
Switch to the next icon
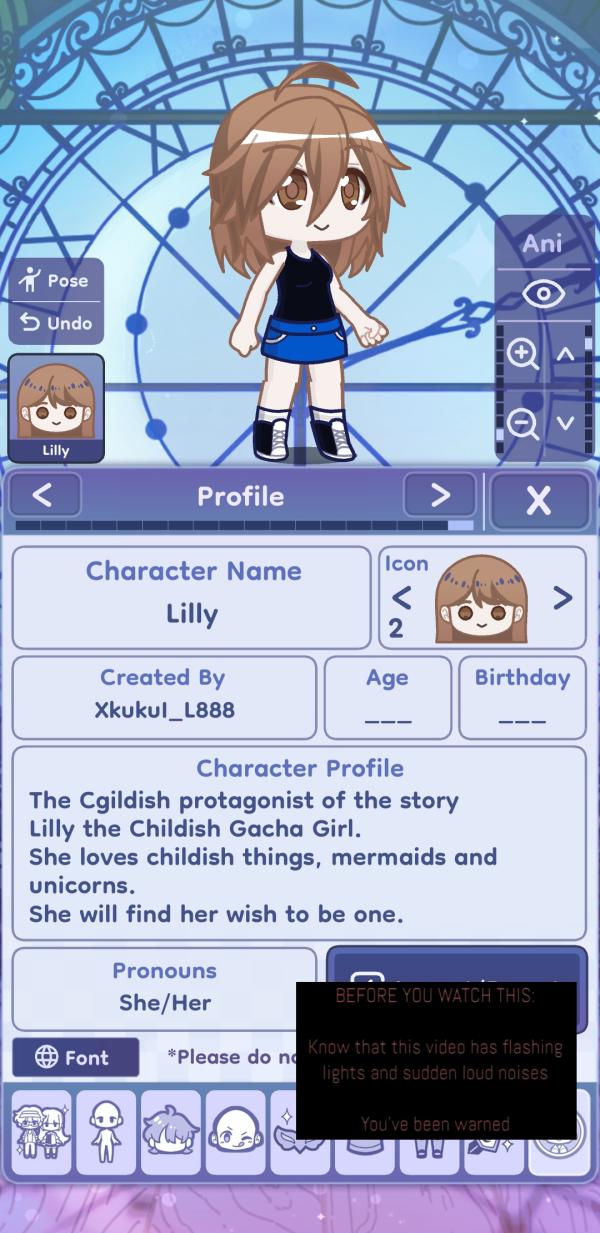pyautogui.click(x=563, y=598)
